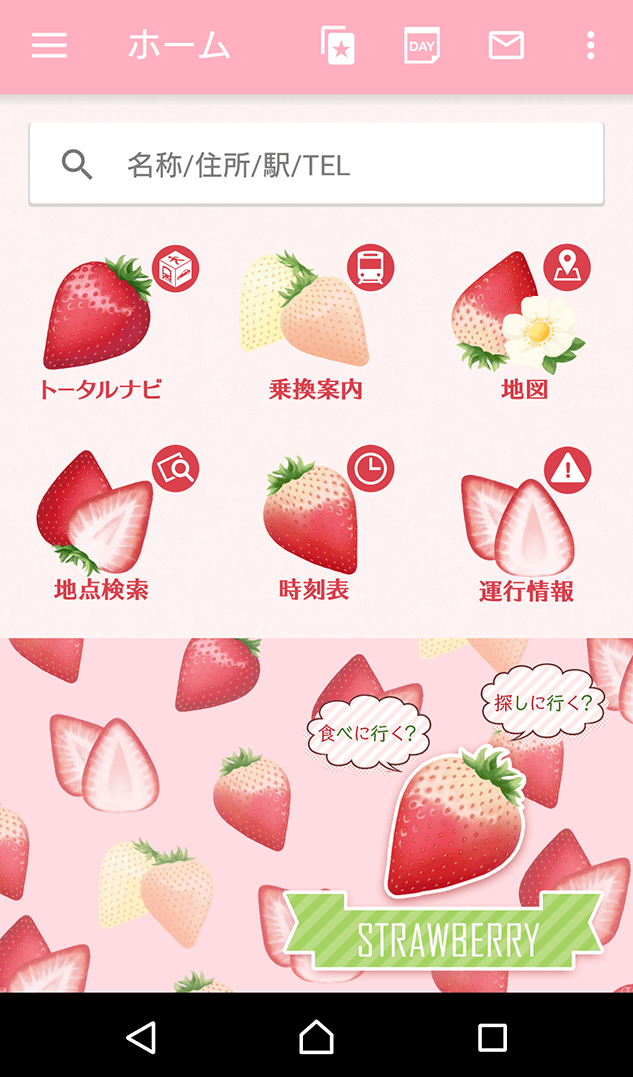Viewport: 633px width, 1077px height.
Task: Open the three-dot overflow menu
Action: [591, 46]
